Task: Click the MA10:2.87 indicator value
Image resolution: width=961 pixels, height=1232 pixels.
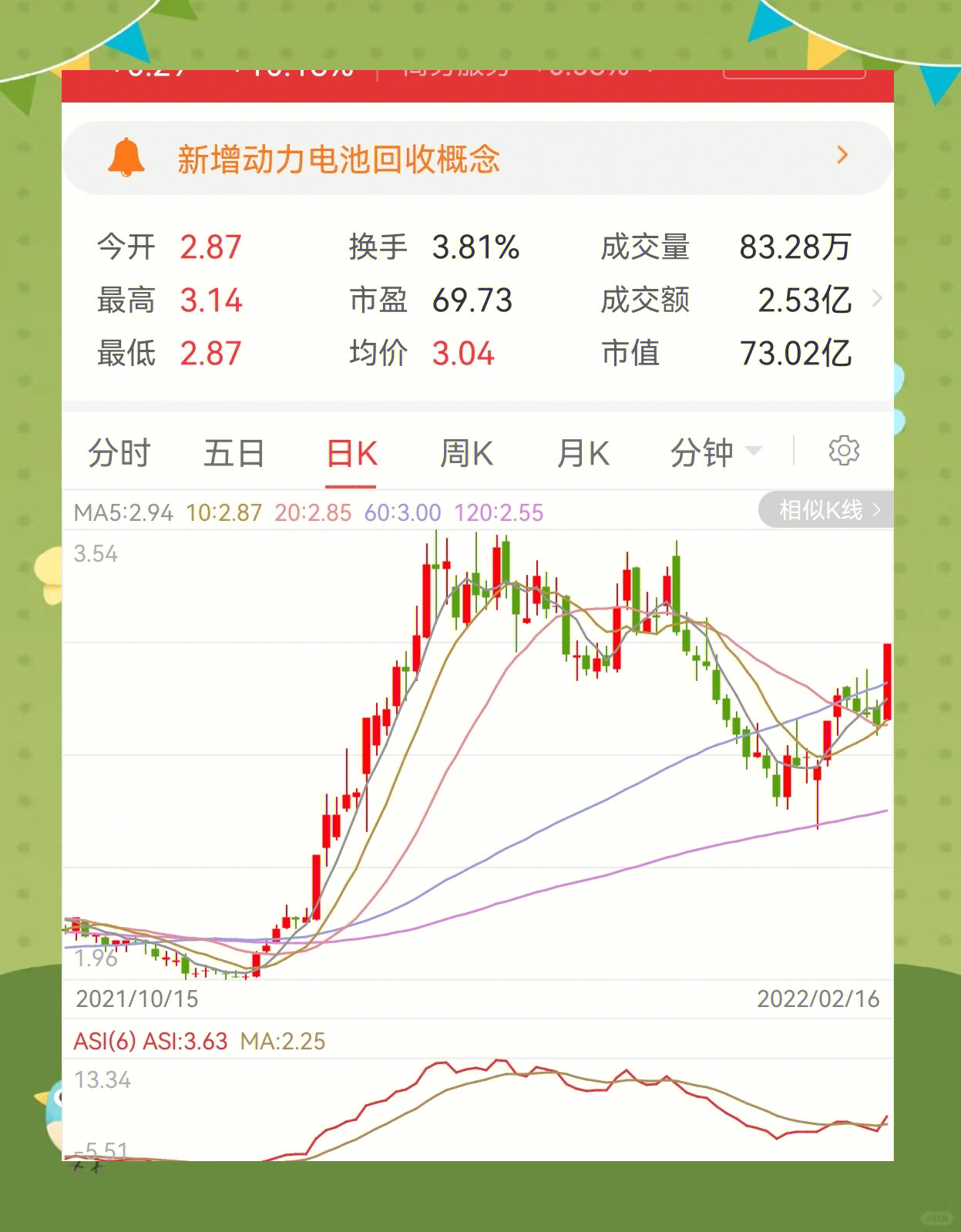Action: 223,512
